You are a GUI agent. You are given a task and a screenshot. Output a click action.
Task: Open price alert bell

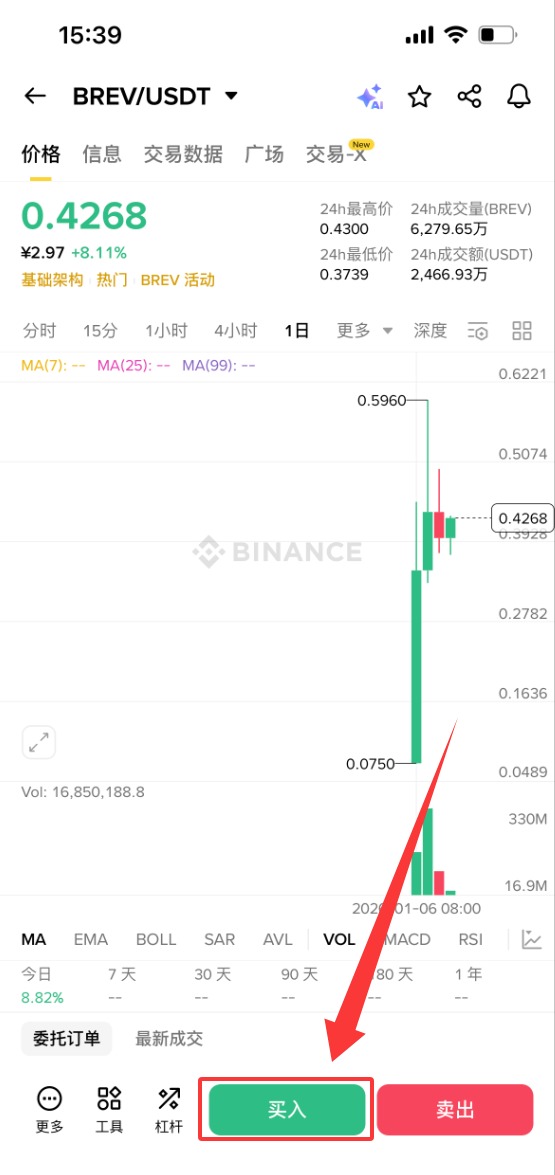pos(519,97)
